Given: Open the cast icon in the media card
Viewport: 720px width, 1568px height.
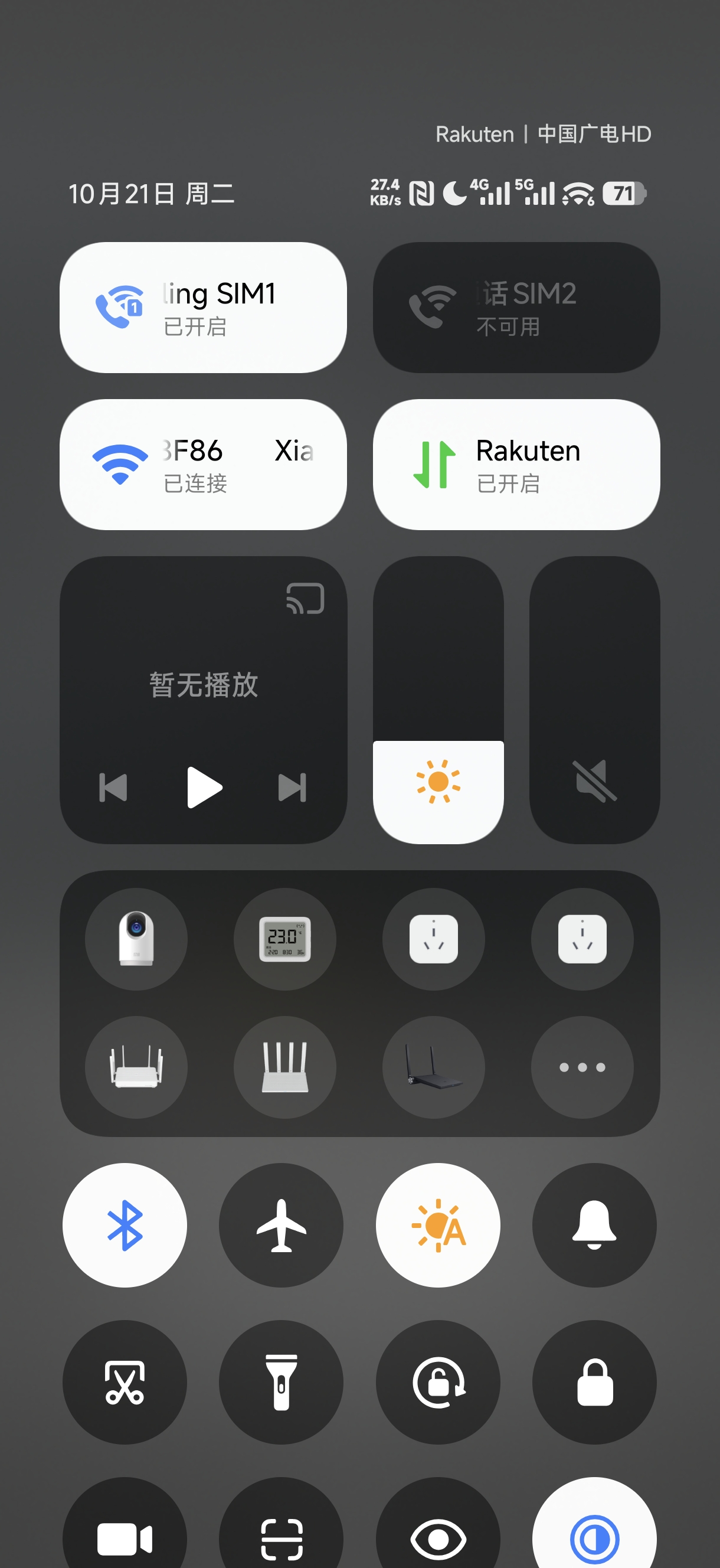Looking at the screenshot, I should [305, 599].
